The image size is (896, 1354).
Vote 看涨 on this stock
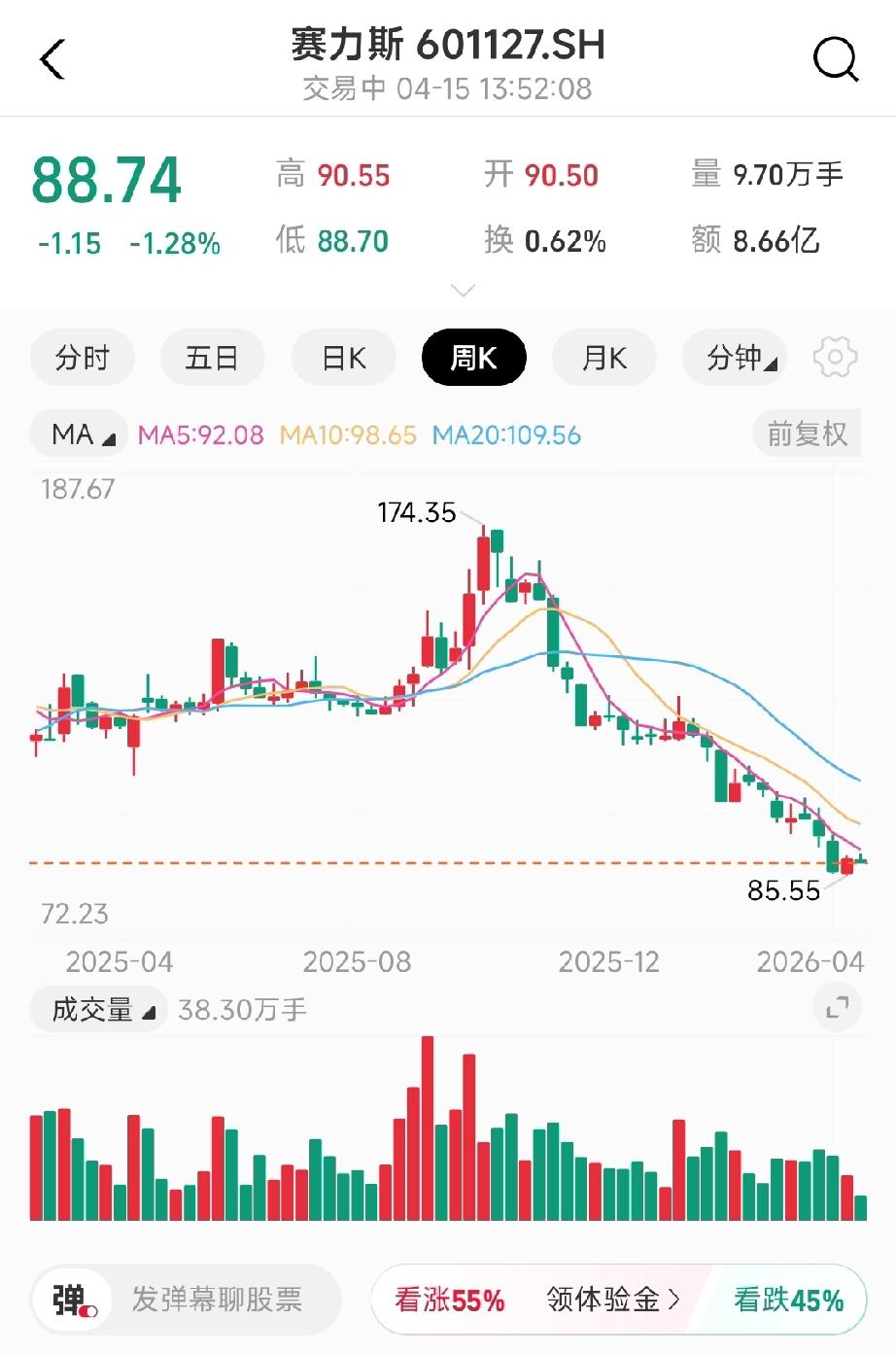[449, 1300]
